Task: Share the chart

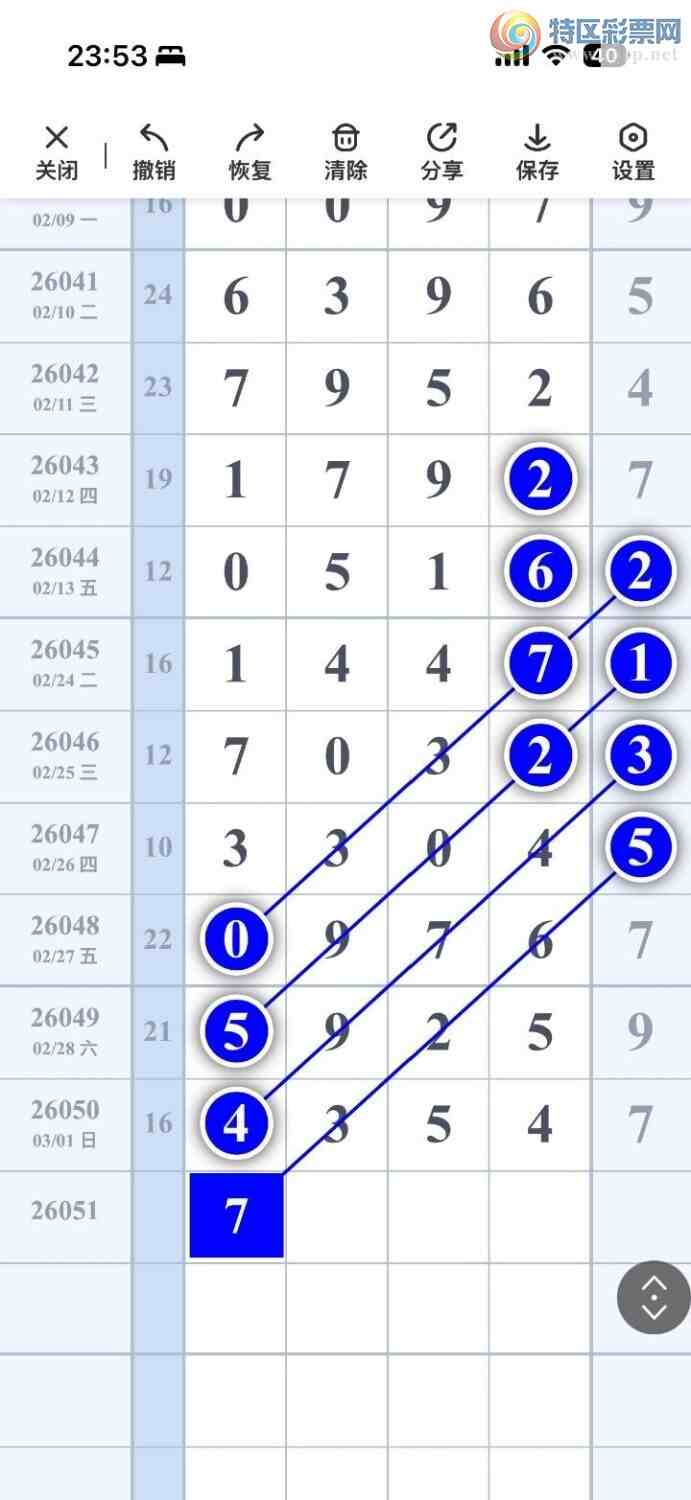Action: click(x=441, y=152)
